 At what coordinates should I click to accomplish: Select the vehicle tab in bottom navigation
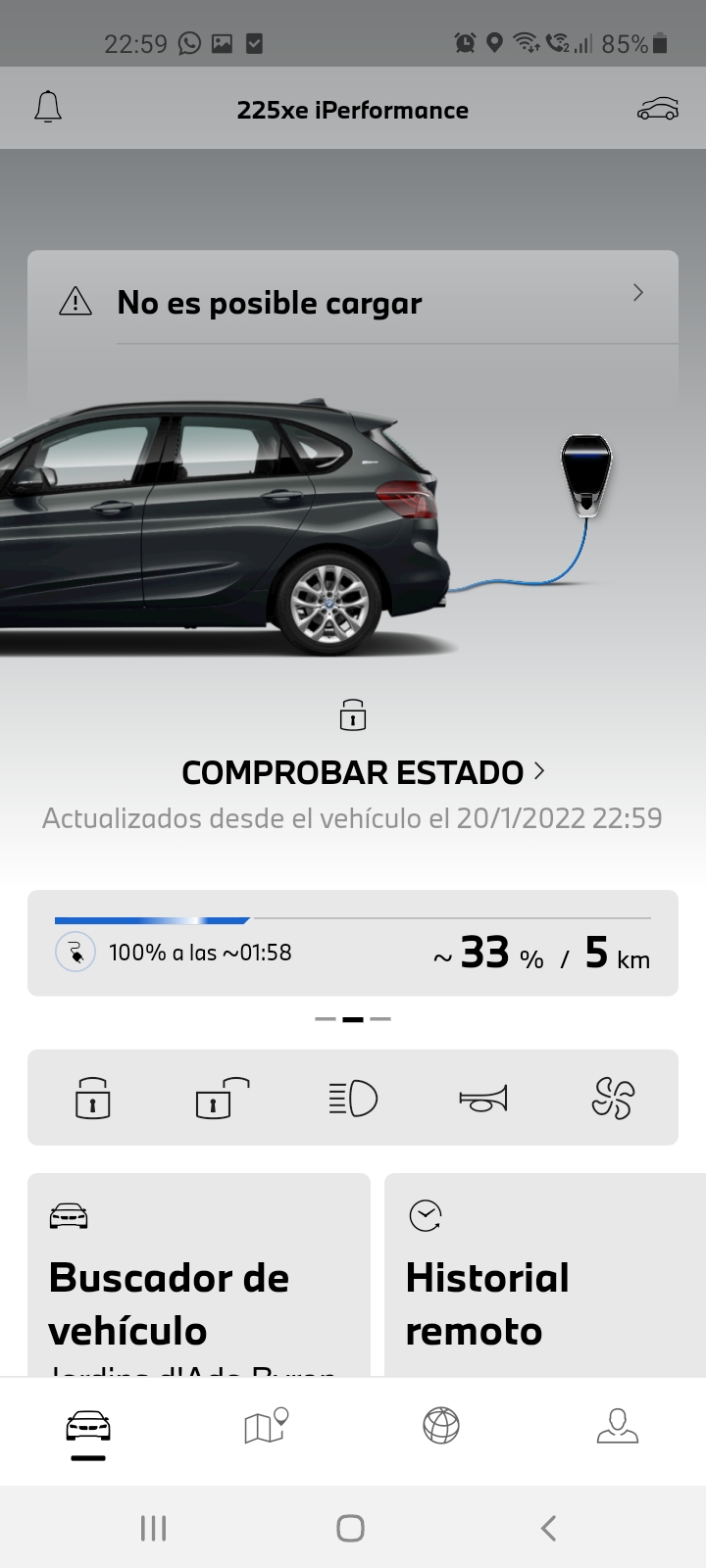click(x=88, y=1426)
